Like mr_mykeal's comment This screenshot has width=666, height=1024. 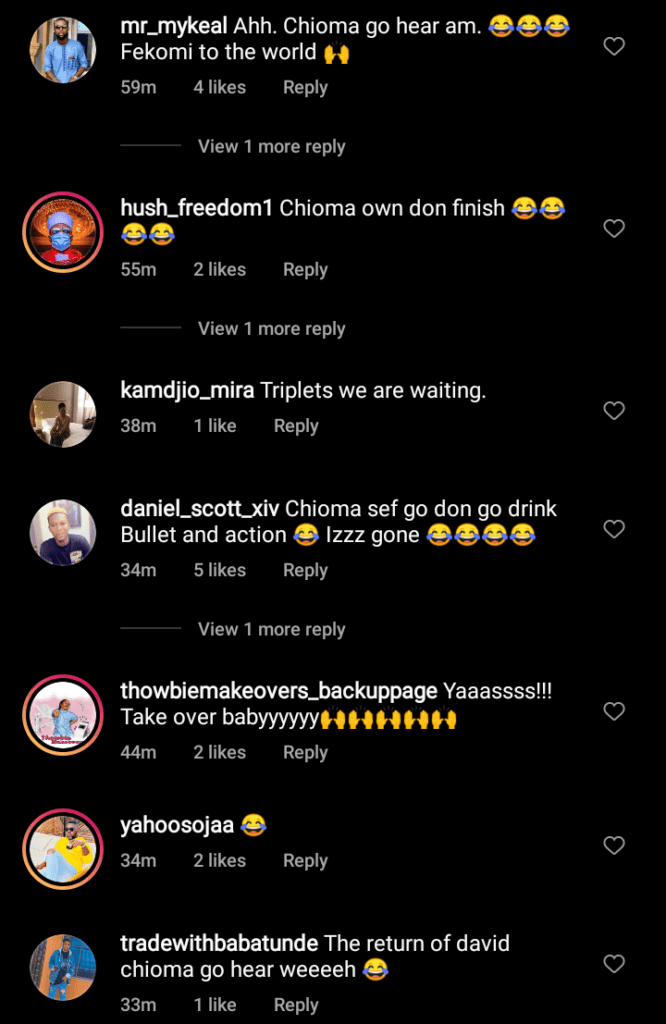(x=614, y=46)
